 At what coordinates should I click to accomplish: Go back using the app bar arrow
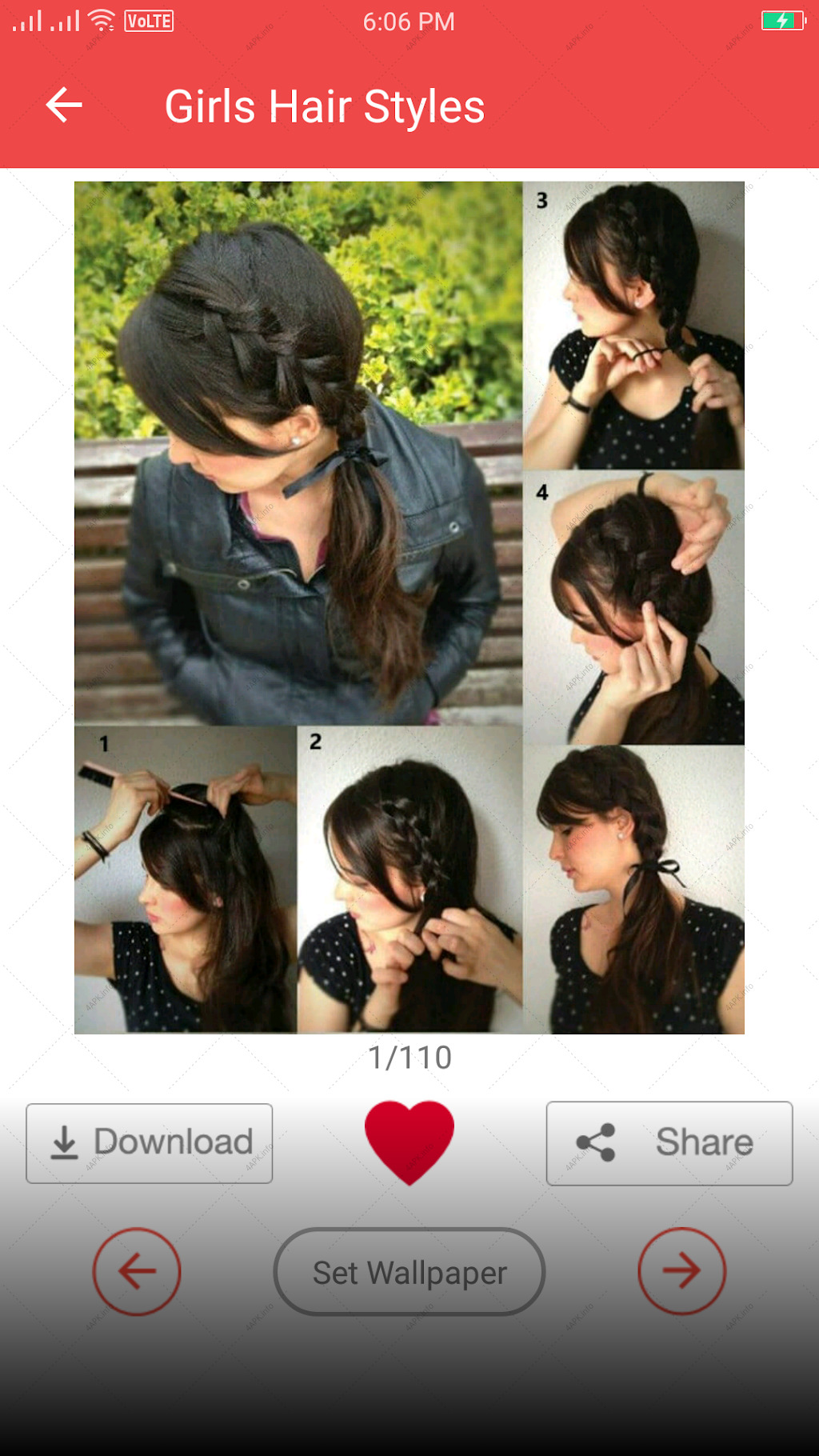coord(64,105)
